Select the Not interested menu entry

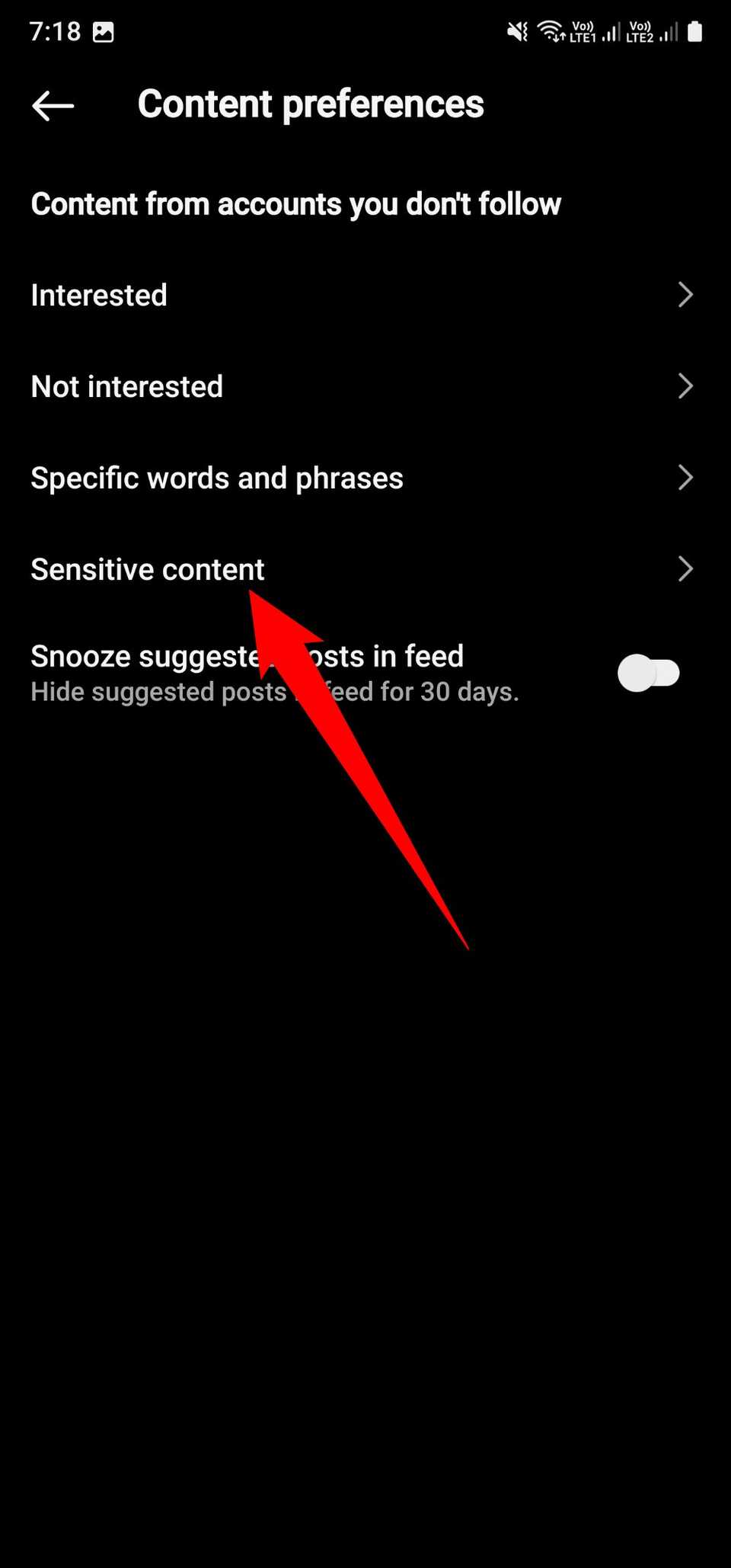pos(126,386)
